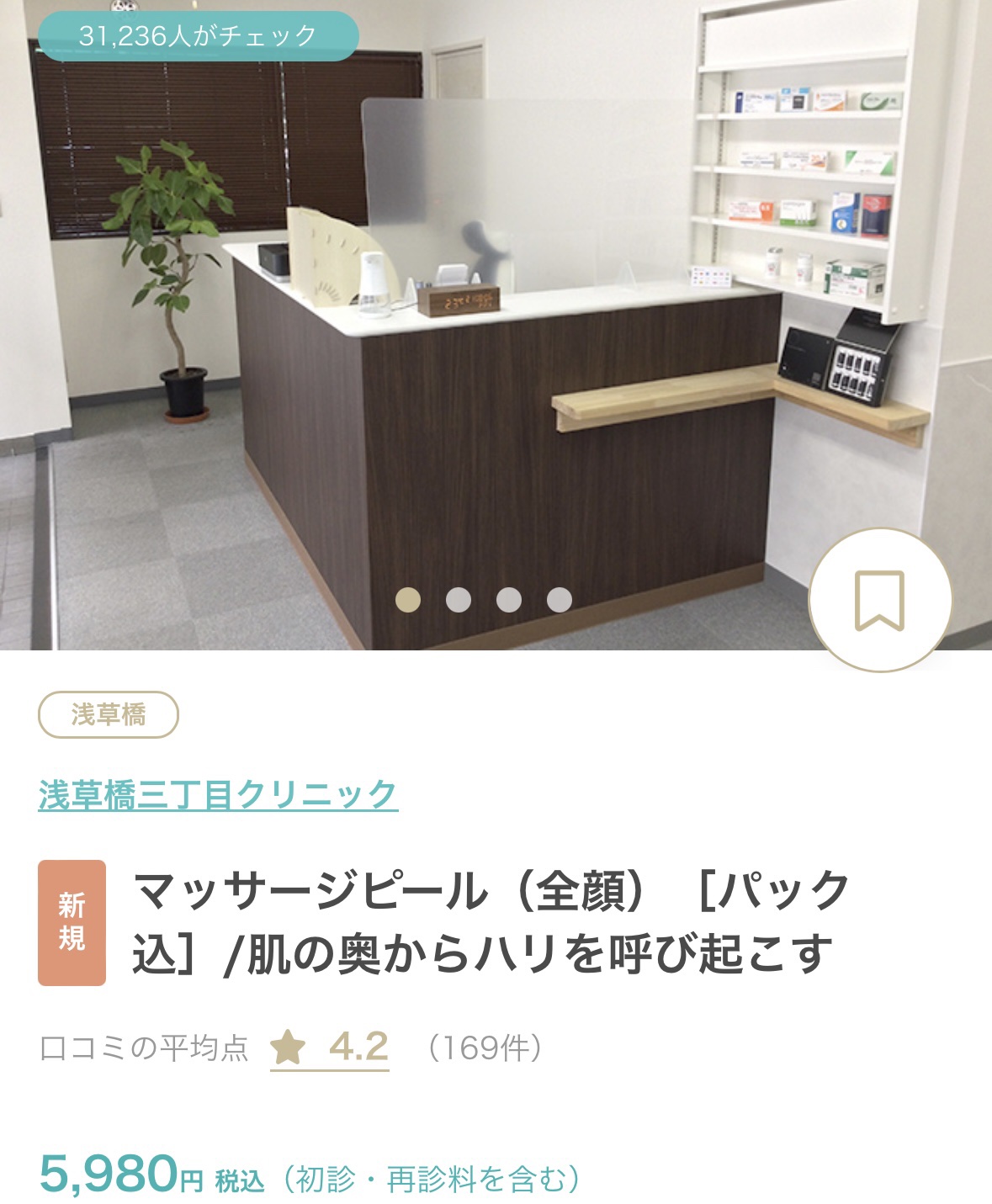Select the third carousel dot
Screen dimensions: 992x1204
(x=508, y=599)
